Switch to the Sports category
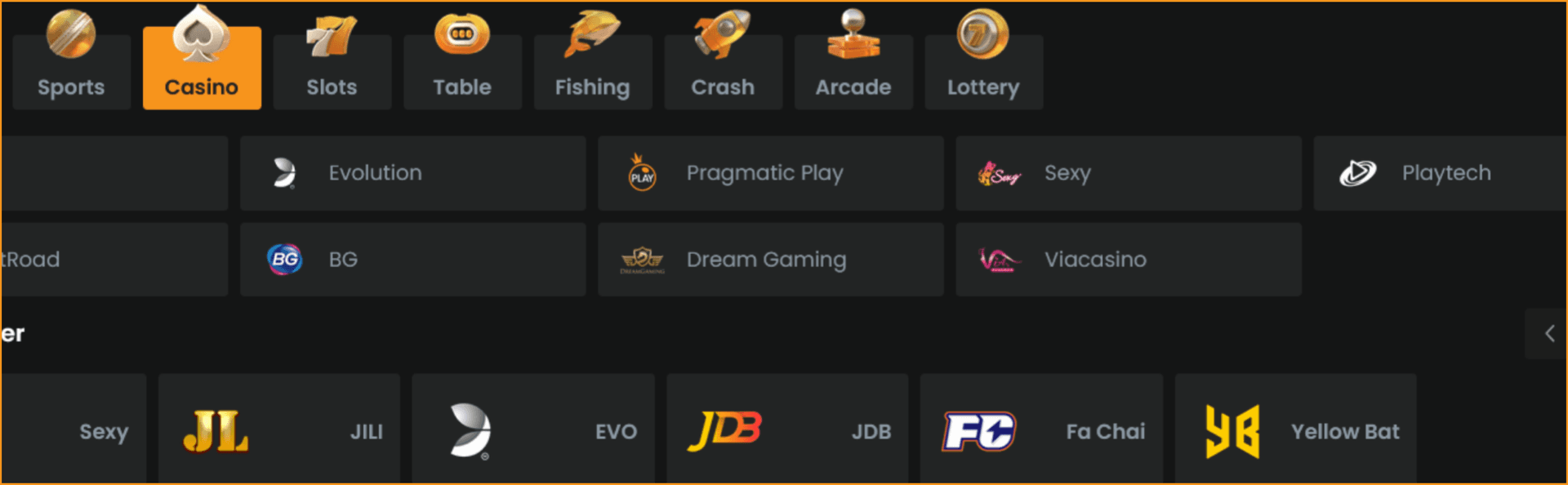 pyautogui.click(x=71, y=72)
